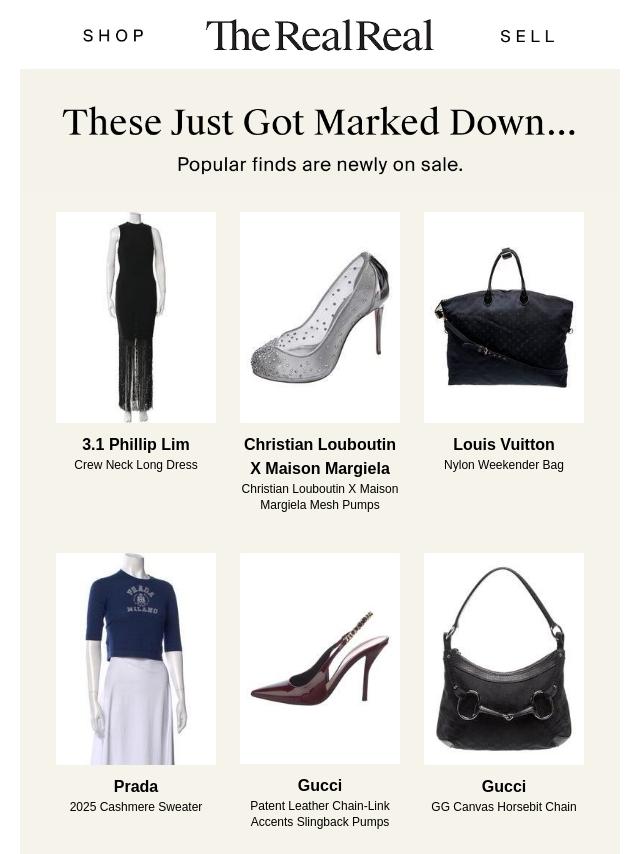View the 3.1 Phillip Lim long dress
Image resolution: width=640 pixels, height=854 pixels.
[136, 317]
